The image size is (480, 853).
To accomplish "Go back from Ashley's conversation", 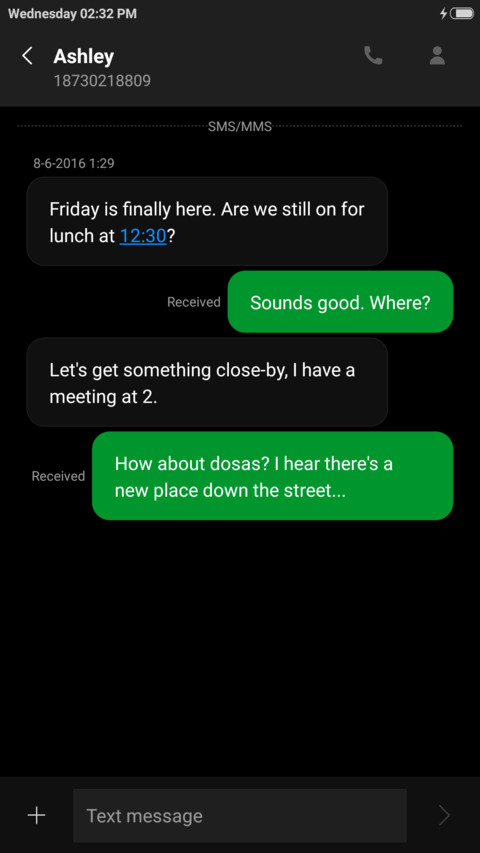I will click(x=27, y=56).
